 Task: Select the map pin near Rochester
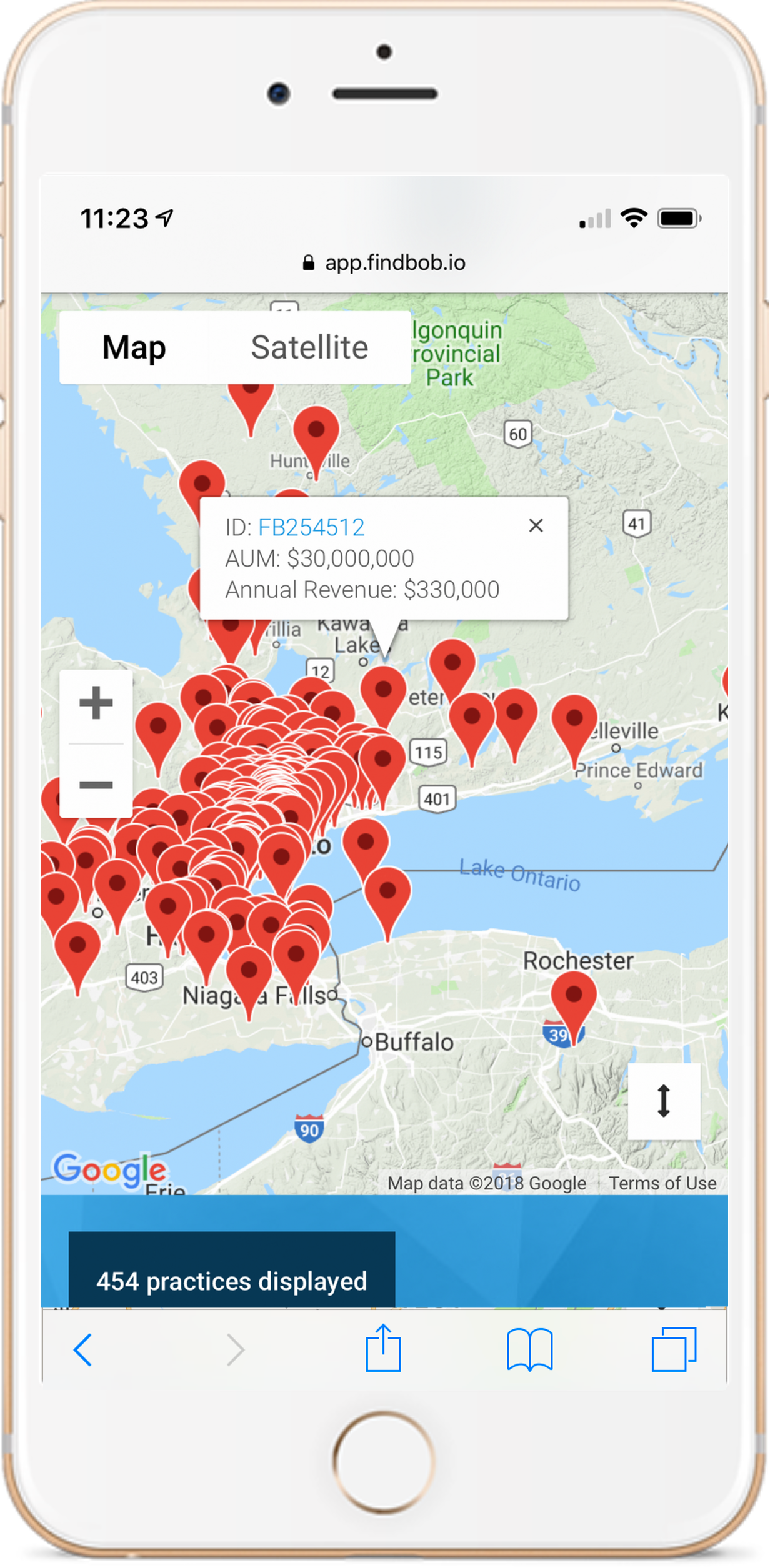[573, 997]
